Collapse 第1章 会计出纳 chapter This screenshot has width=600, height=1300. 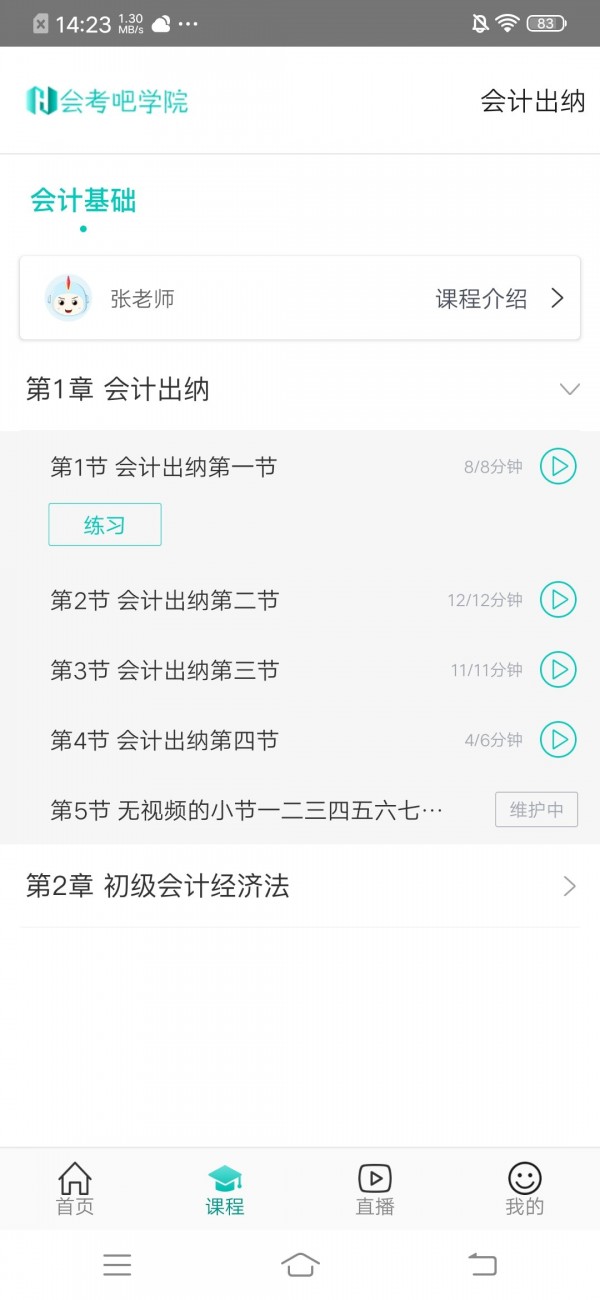(569, 389)
